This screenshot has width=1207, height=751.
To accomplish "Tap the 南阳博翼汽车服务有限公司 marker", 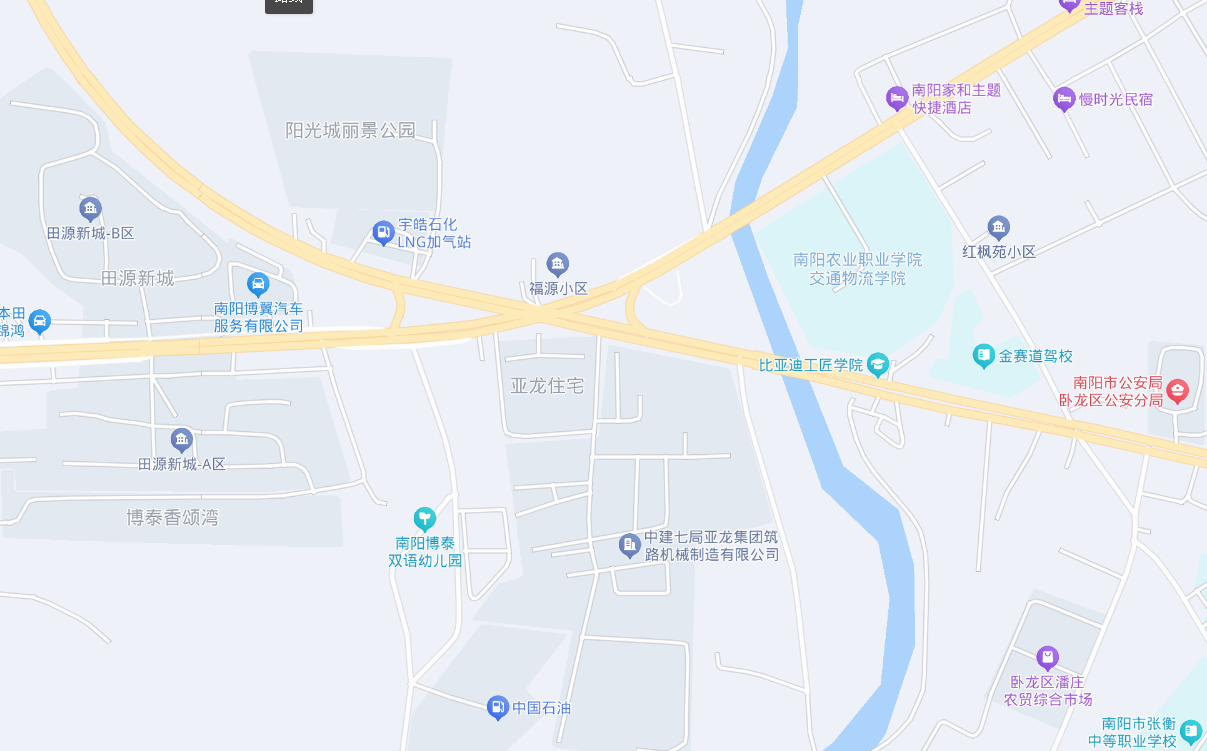I will [x=258, y=285].
